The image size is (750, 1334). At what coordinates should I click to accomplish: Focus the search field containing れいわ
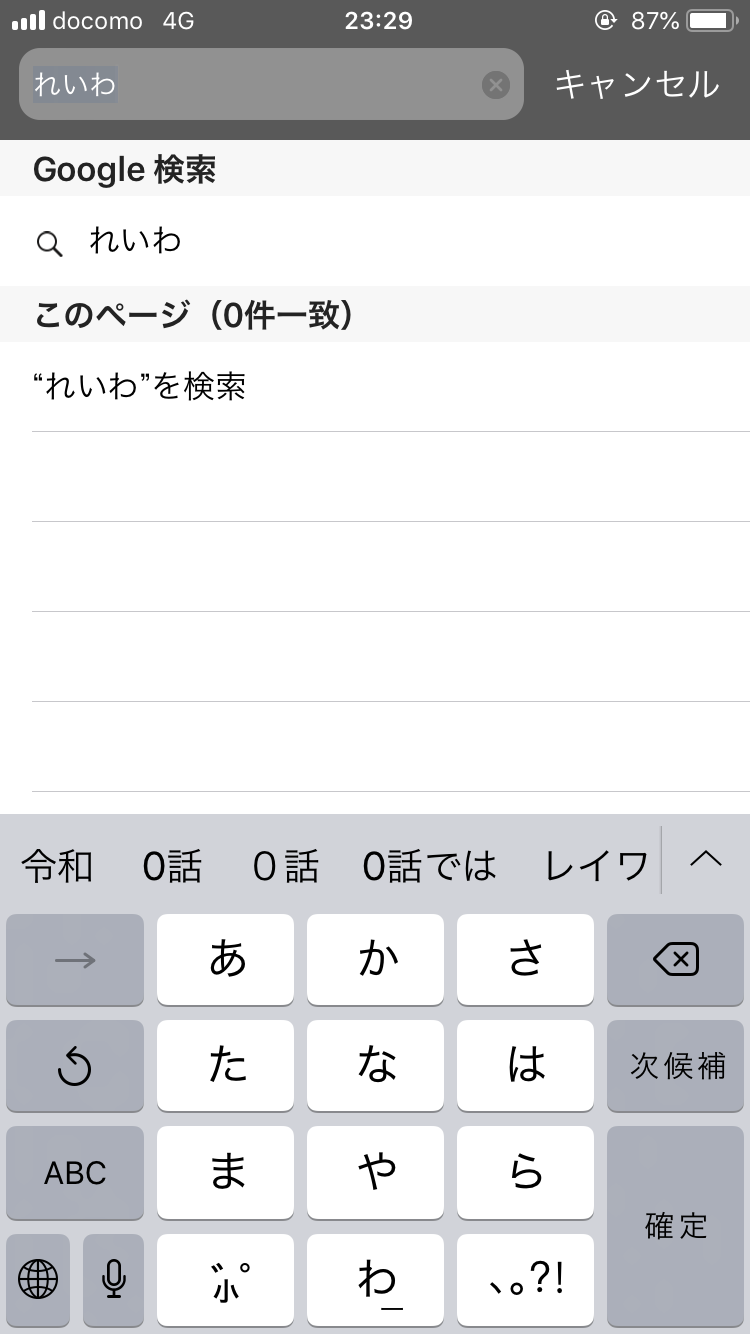point(250,85)
